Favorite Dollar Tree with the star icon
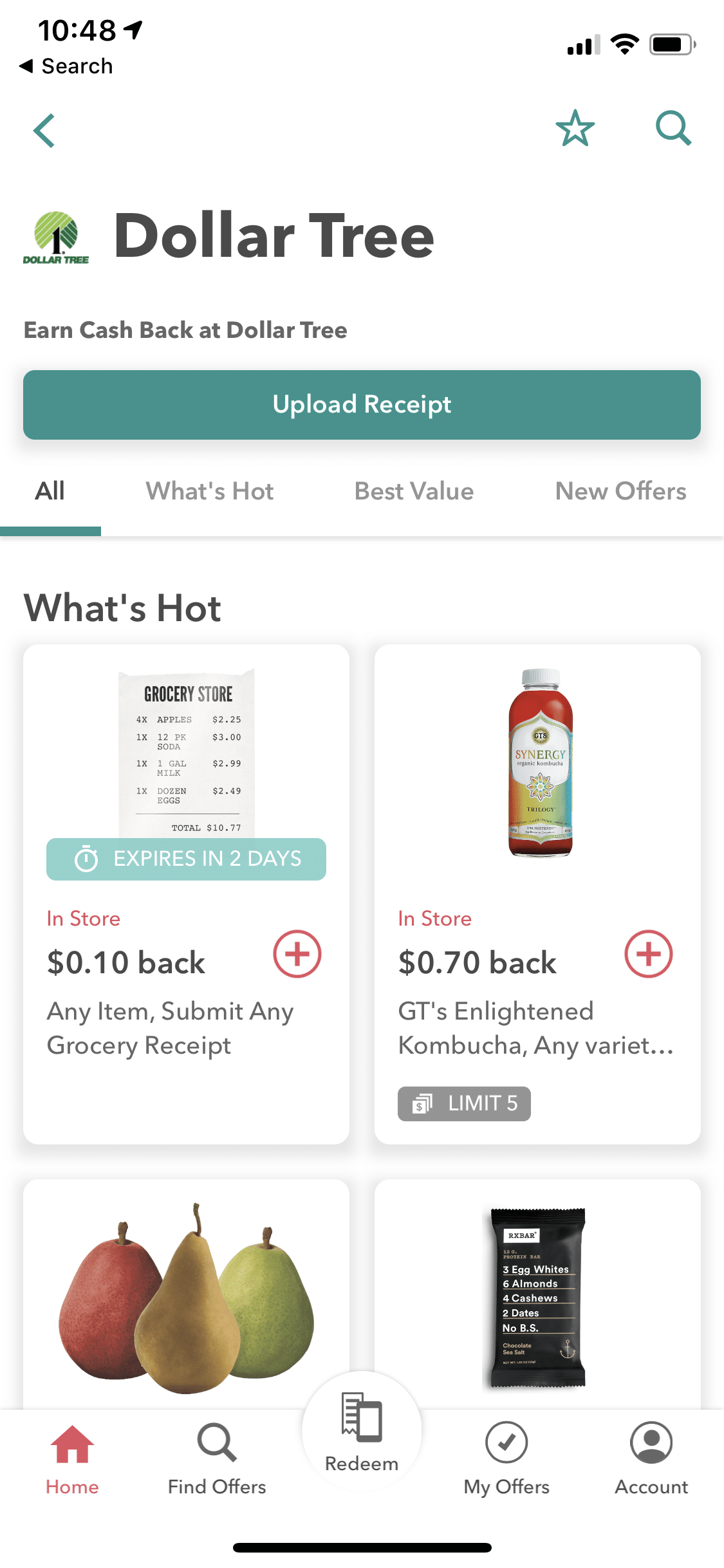This screenshot has height=1568, width=724. coord(575,128)
